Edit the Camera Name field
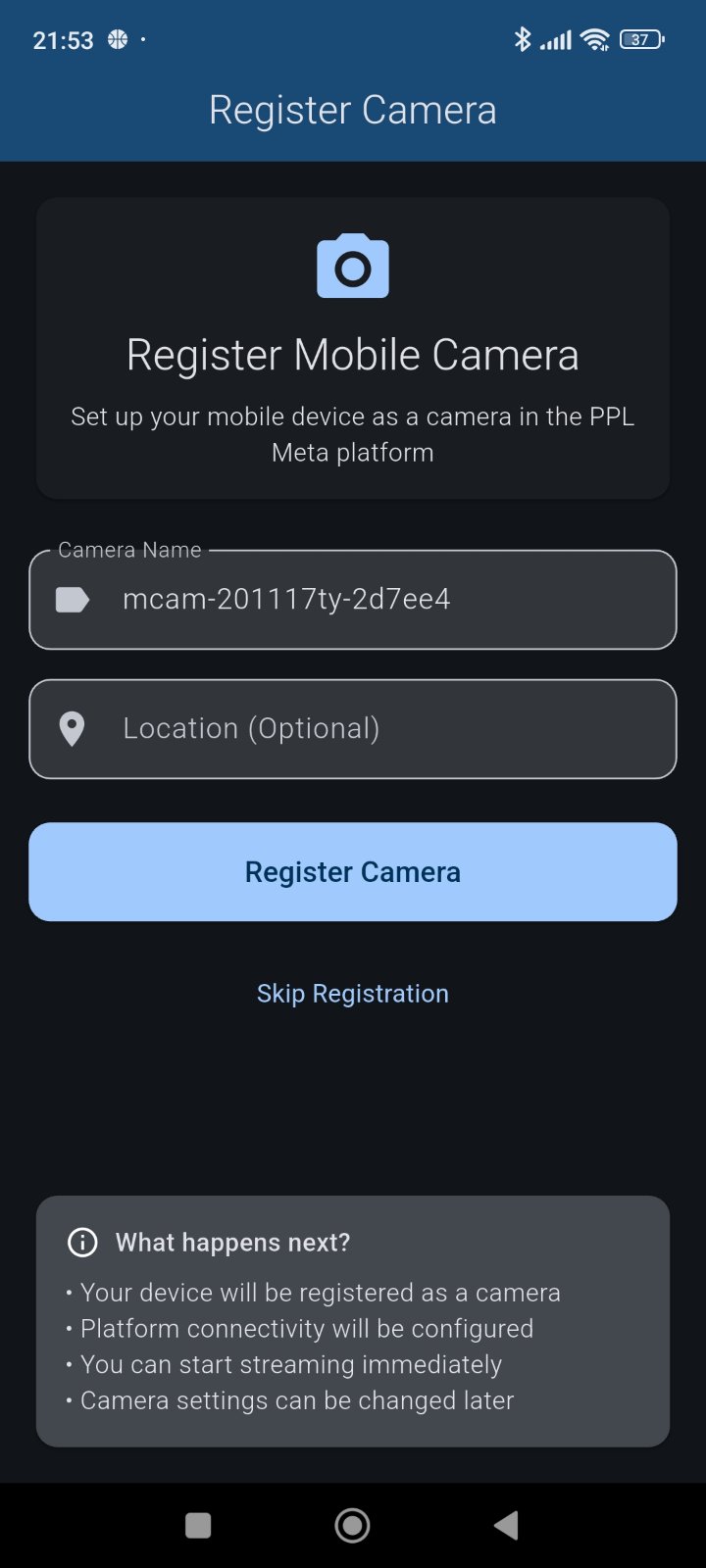 [353, 600]
